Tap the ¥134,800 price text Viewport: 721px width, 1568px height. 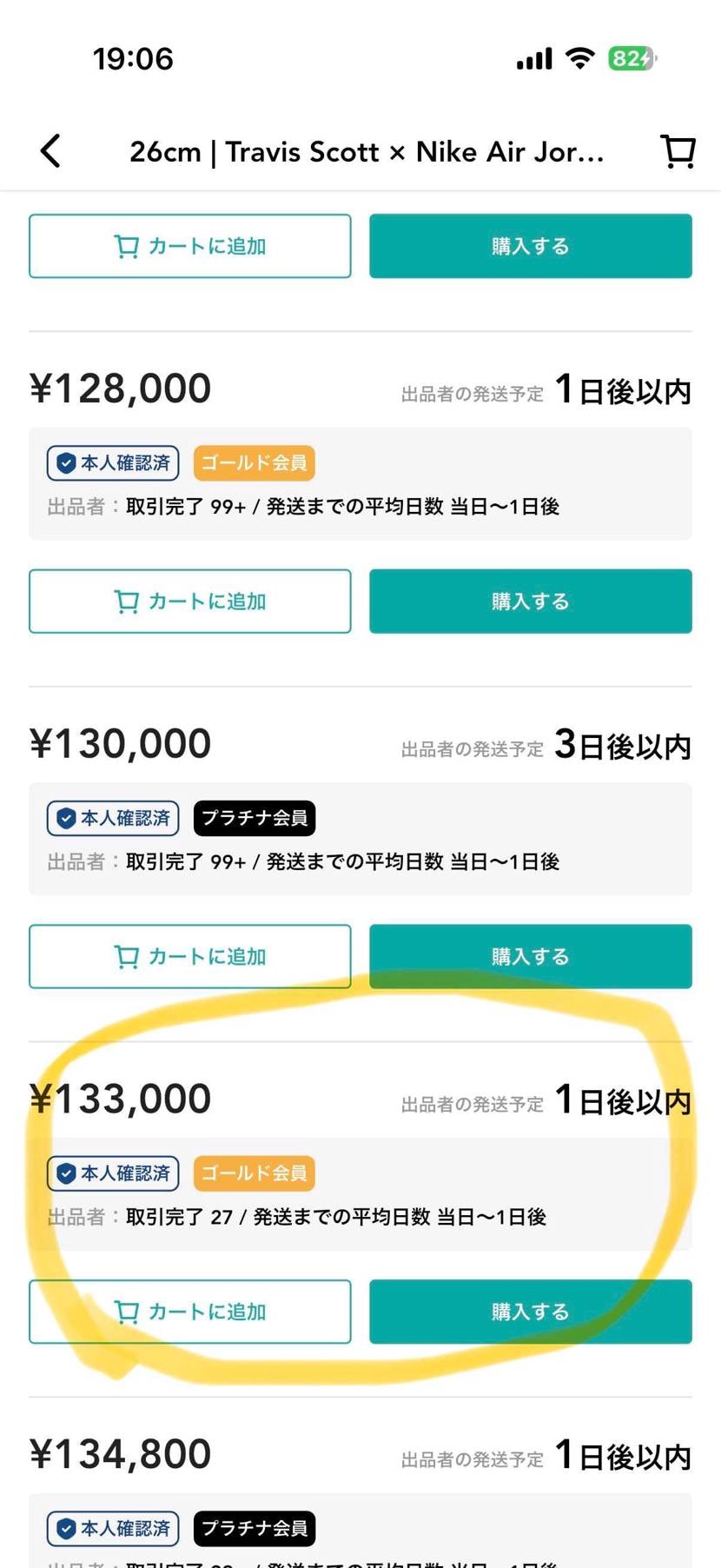(x=119, y=1452)
